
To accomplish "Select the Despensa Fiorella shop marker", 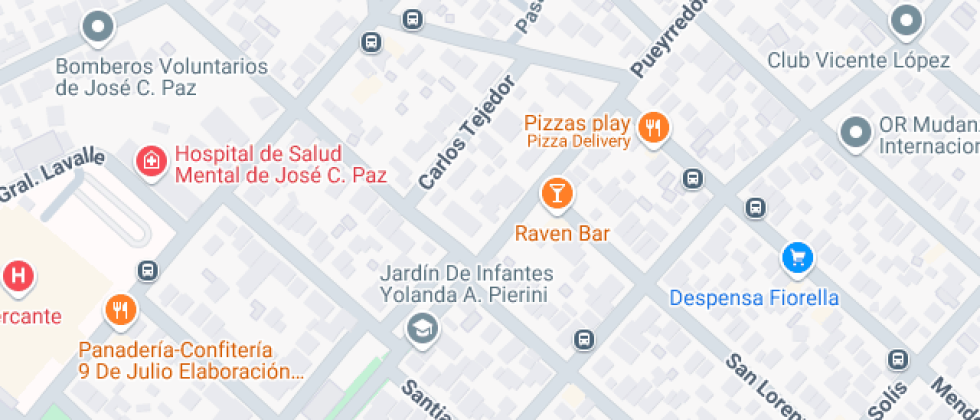I will click(x=797, y=259).
